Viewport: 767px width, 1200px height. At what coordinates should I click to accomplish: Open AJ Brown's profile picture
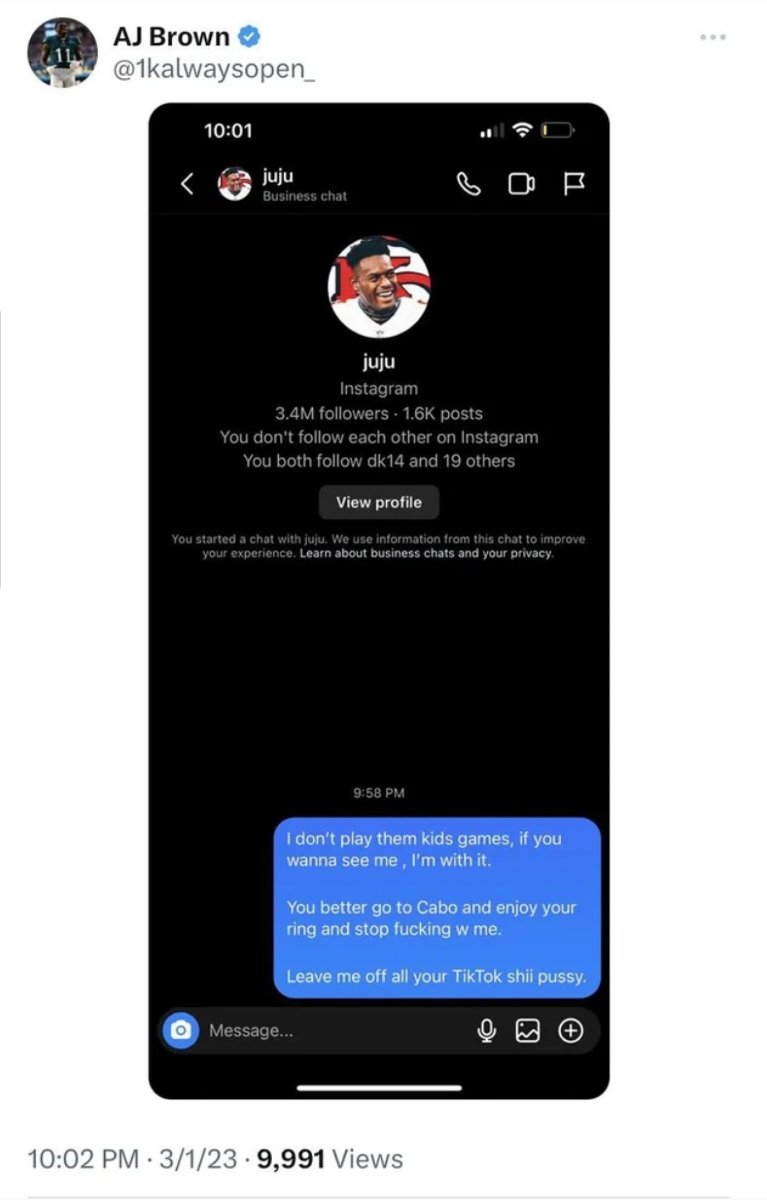tap(62, 52)
